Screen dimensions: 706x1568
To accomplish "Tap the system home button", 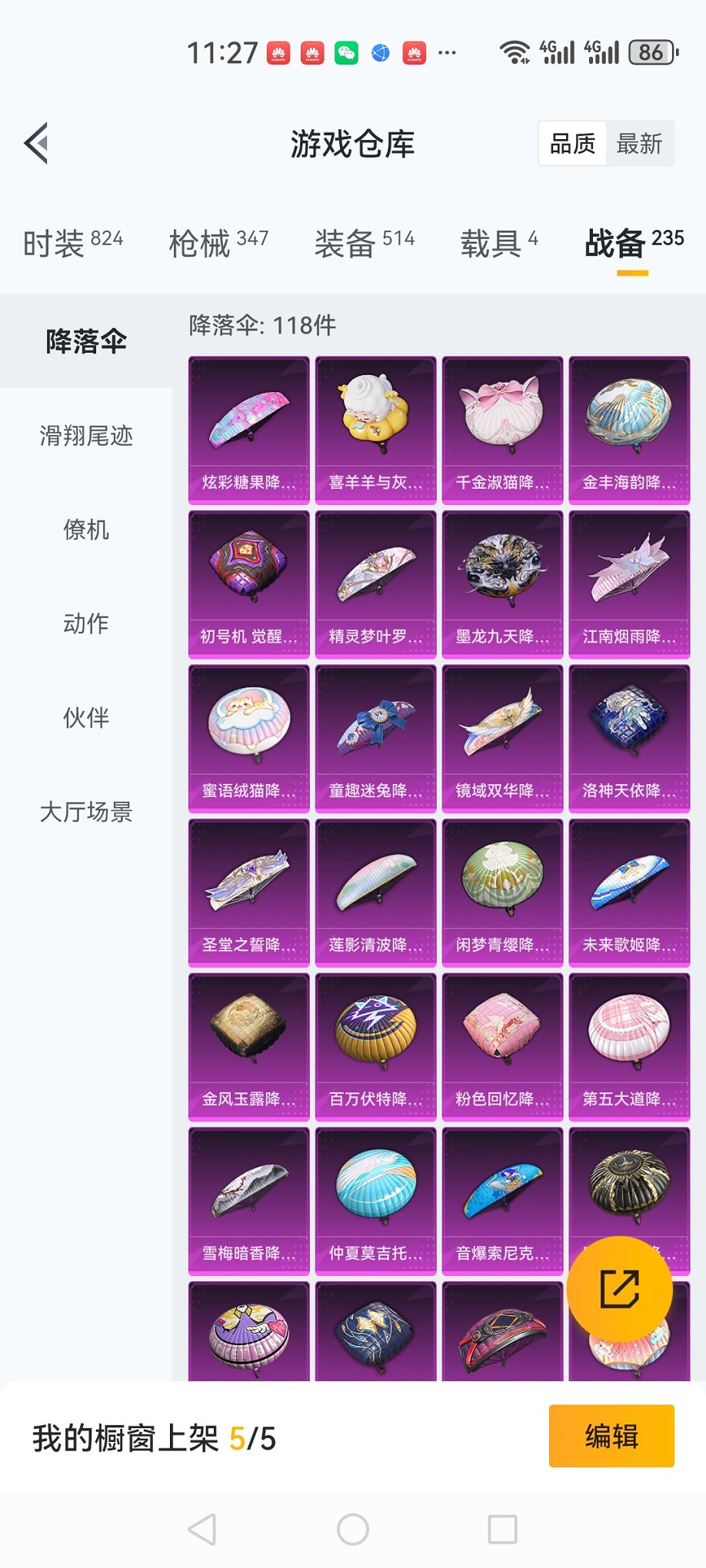I will [x=353, y=1530].
